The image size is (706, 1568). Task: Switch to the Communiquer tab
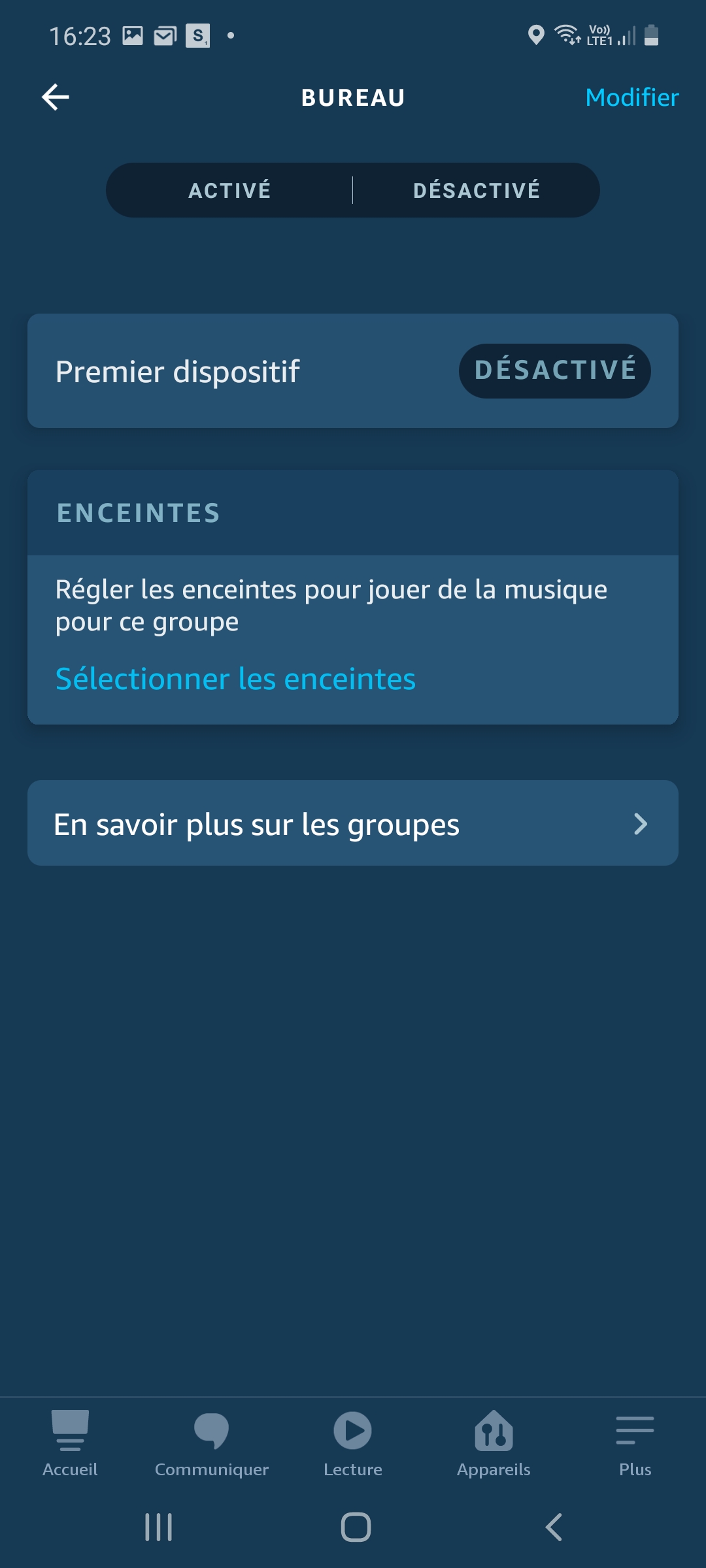[x=211, y=1444]
